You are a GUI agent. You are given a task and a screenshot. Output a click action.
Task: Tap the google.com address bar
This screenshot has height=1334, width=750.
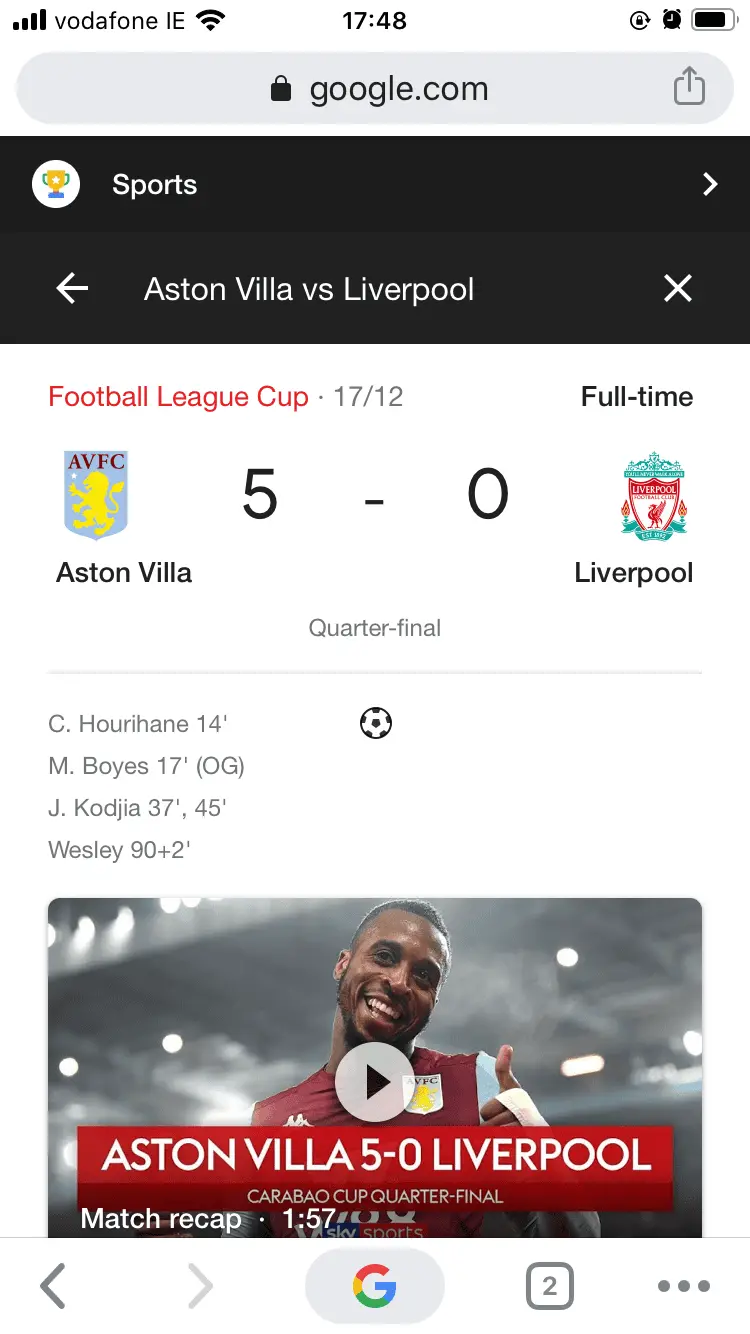click(x=378, y=89)
